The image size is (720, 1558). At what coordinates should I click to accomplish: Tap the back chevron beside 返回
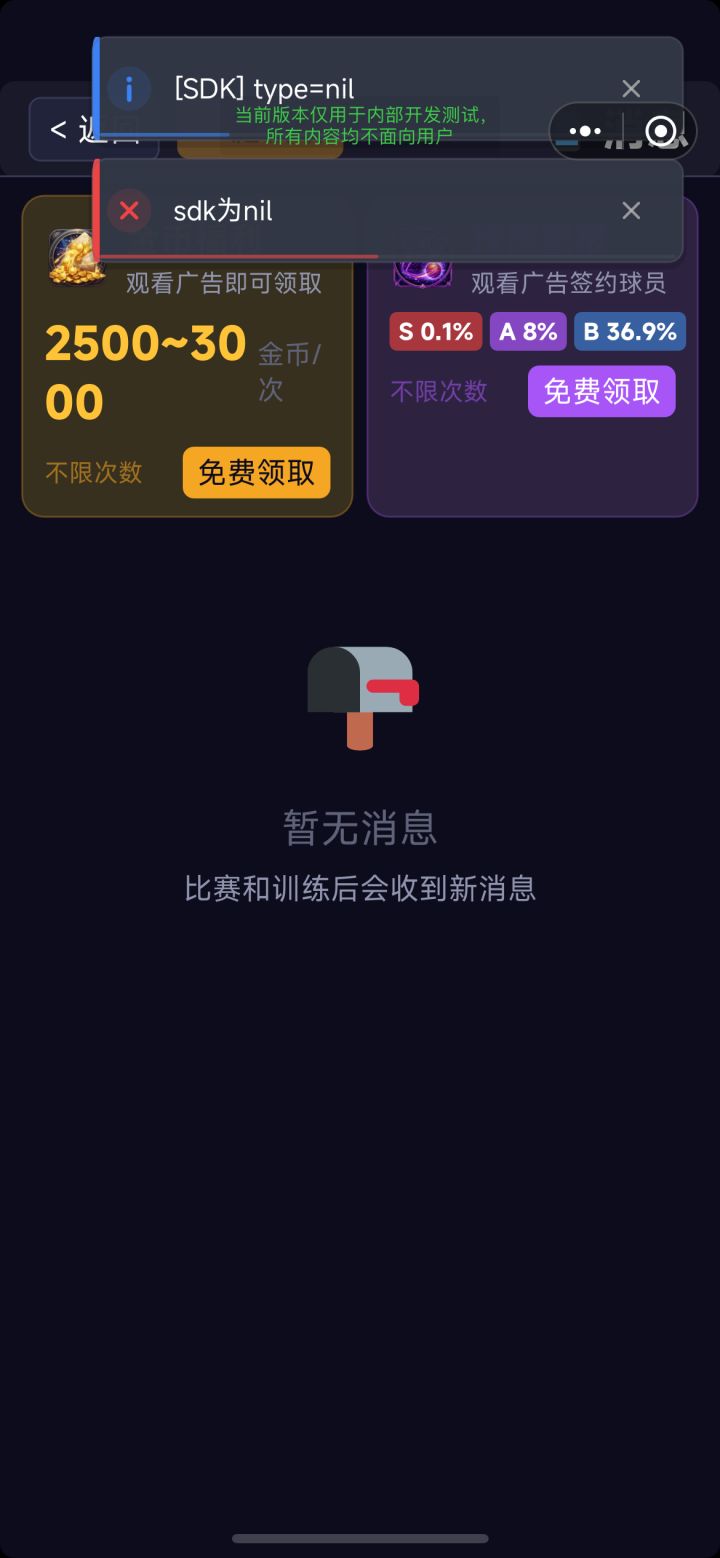click(x=57, y=130)
